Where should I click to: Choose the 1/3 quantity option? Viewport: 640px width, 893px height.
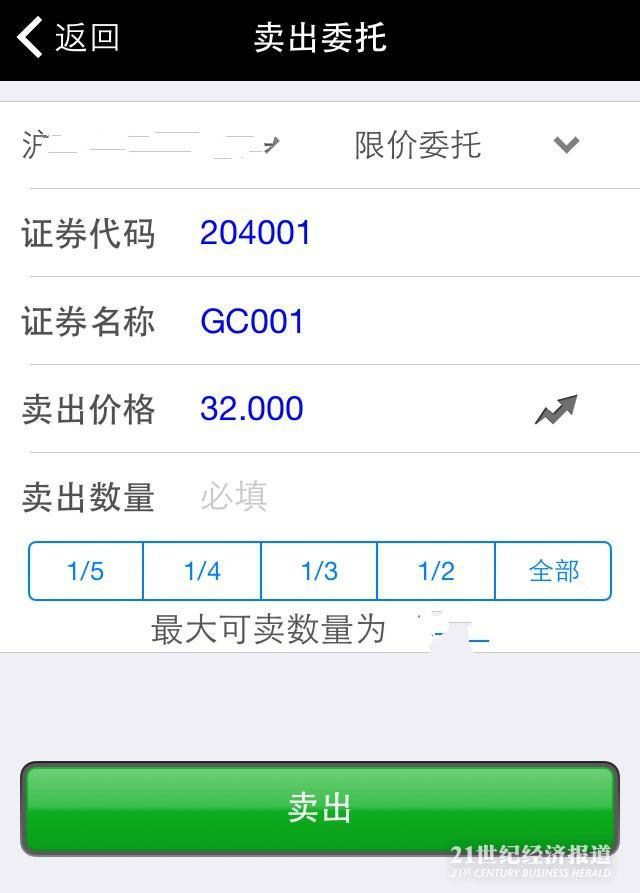click(x=319, y=571)
